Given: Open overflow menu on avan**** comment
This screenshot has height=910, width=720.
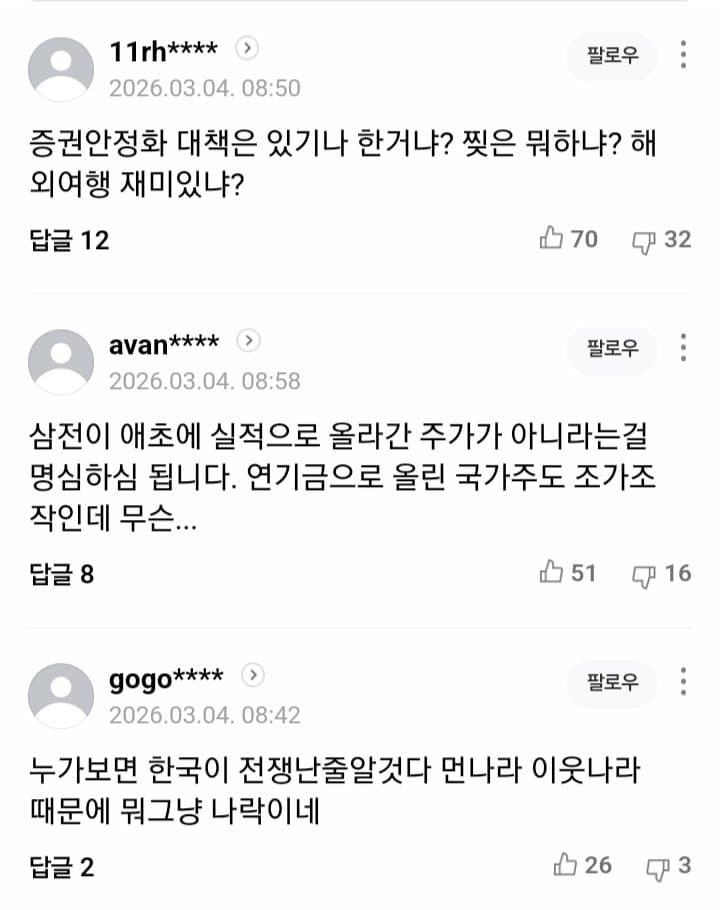Looking at the screenshot, I should click(684, 348).
